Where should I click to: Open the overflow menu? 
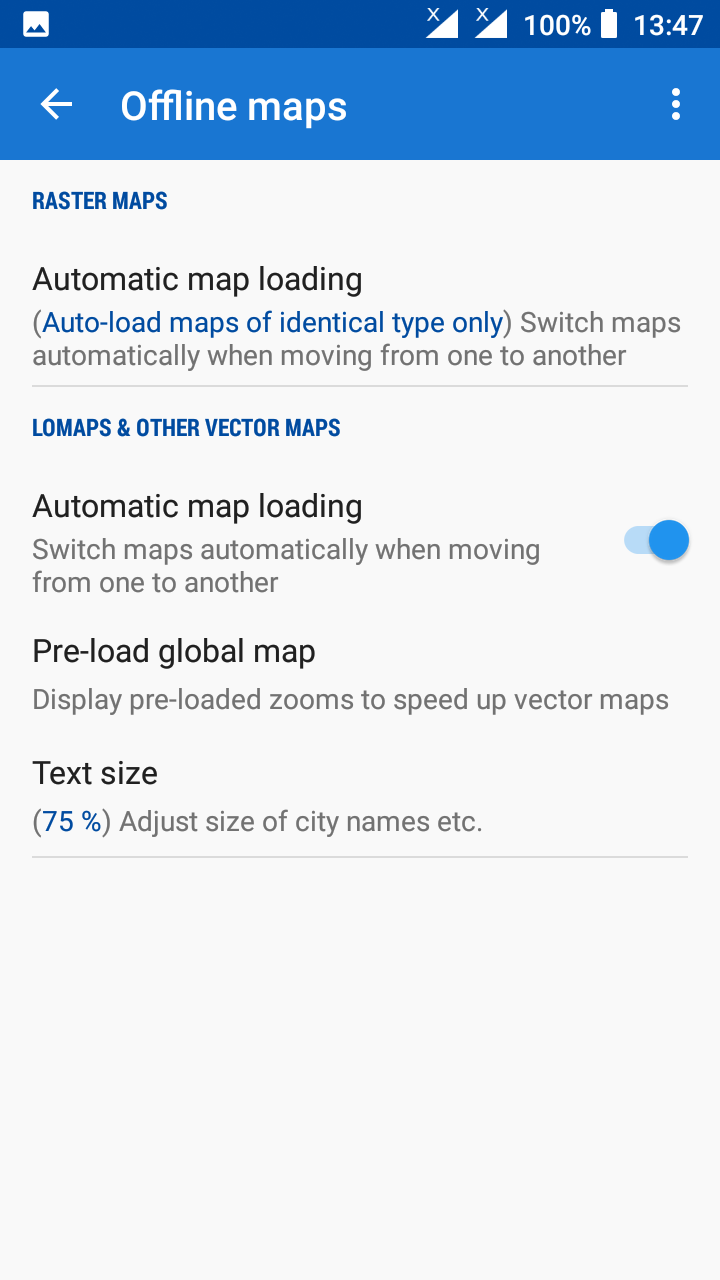point(676,105)
